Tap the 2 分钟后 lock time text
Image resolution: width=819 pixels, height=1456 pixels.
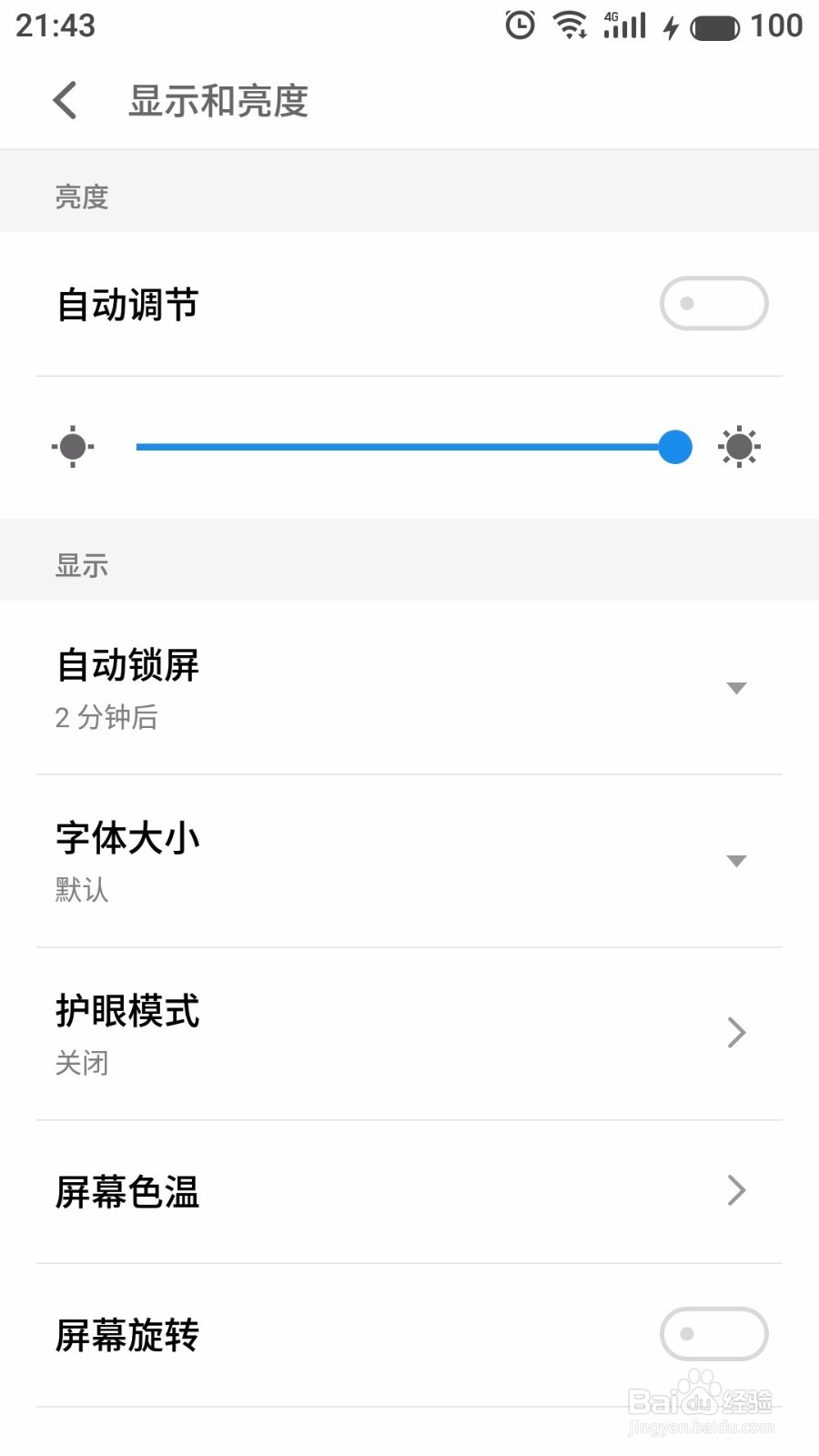tap(106, 718)
